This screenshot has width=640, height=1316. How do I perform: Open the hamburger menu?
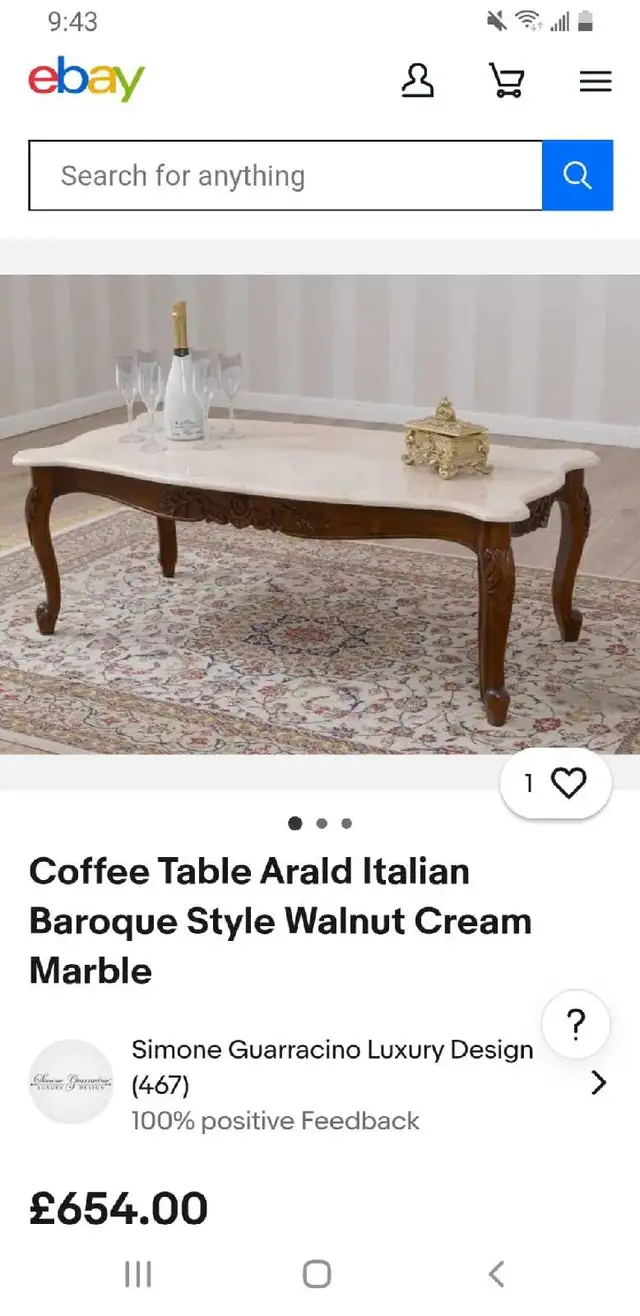595,82
